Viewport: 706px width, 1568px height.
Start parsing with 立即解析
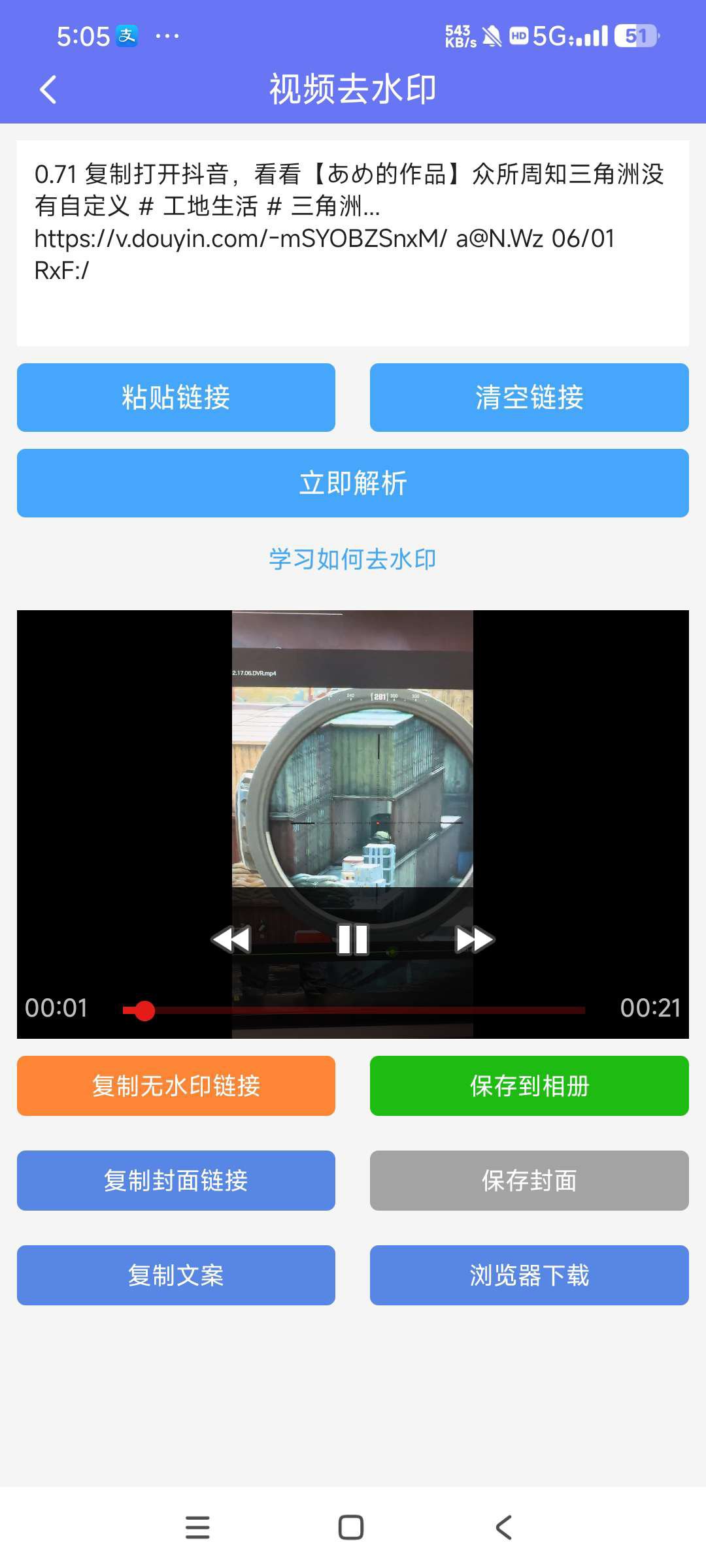coord(353,483)
